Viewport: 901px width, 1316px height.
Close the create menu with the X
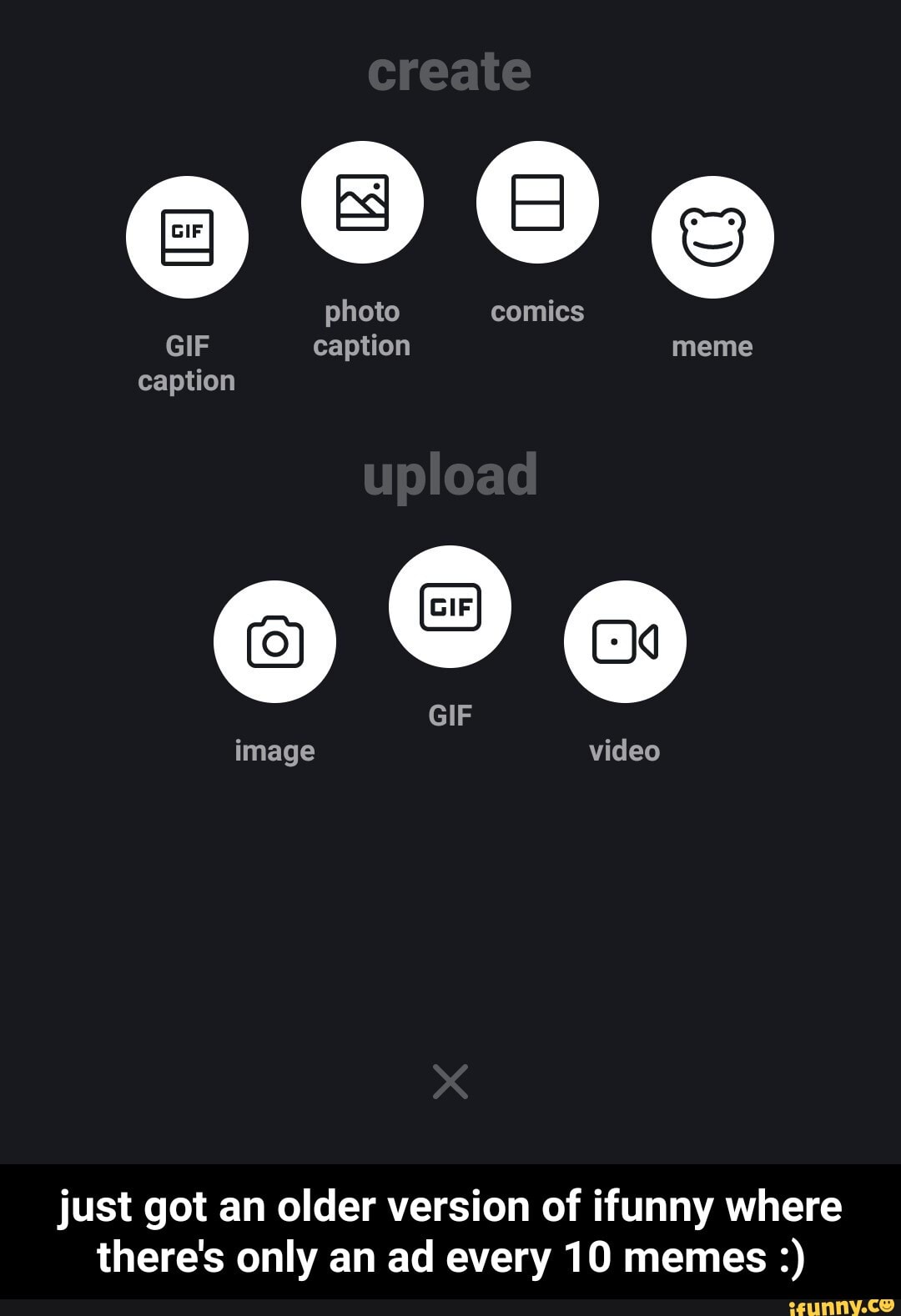tap(450, 1082)
